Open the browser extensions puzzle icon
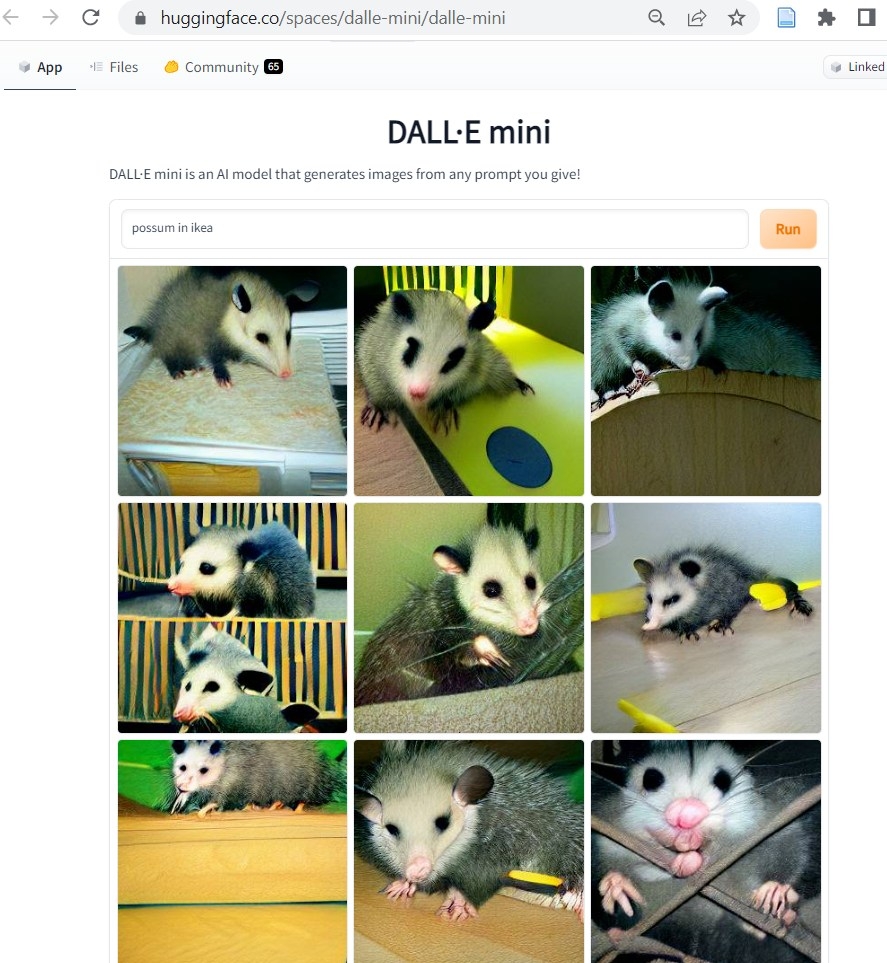 (826, 18)
